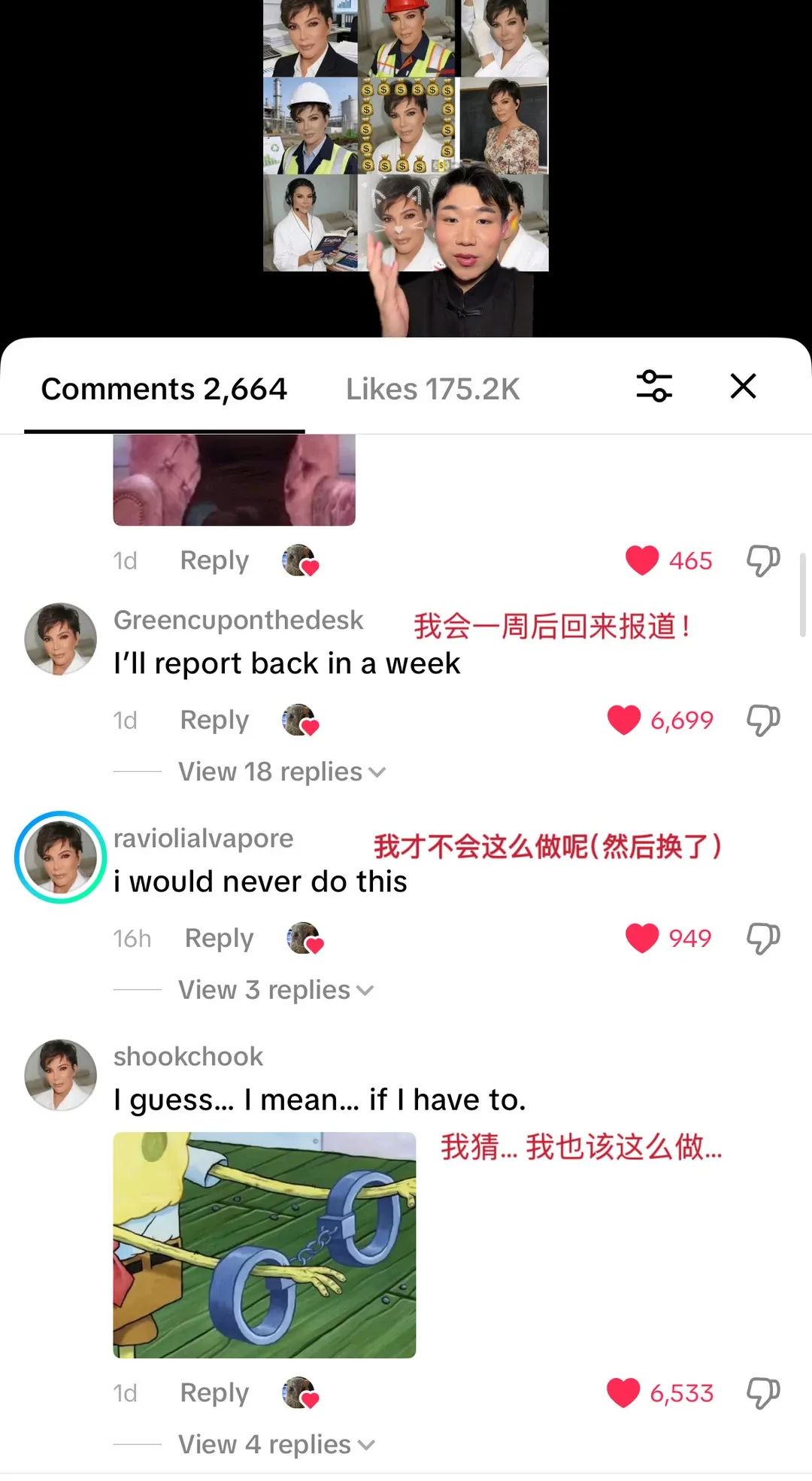The height and width of the screenshot is (1481, 812).
Task: Select the Comments 2,664 tab
Action: tap(165, 388)
